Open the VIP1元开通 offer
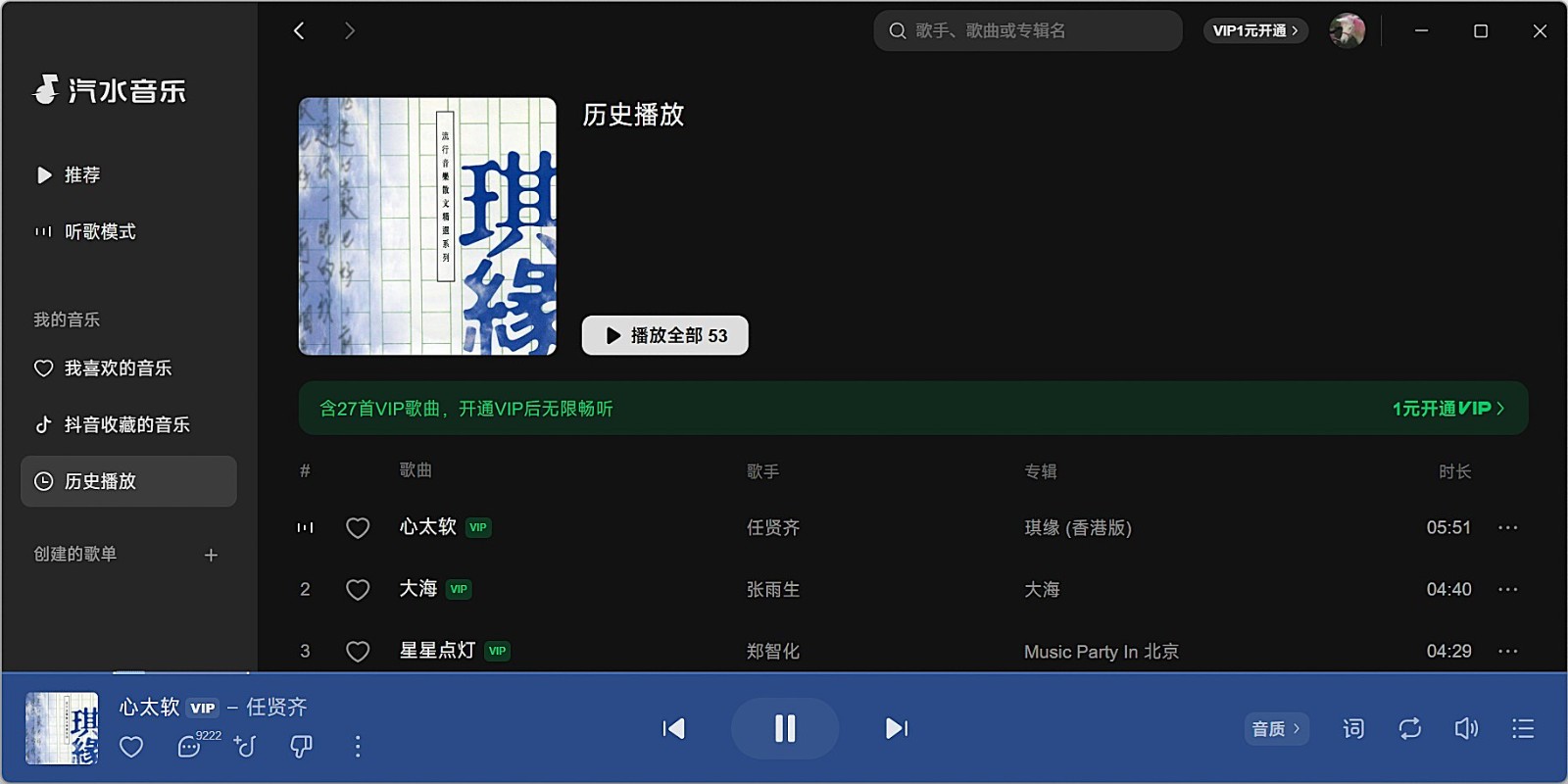The width and height of the screenshot is (1568, 784). (x=1254, y=30)
